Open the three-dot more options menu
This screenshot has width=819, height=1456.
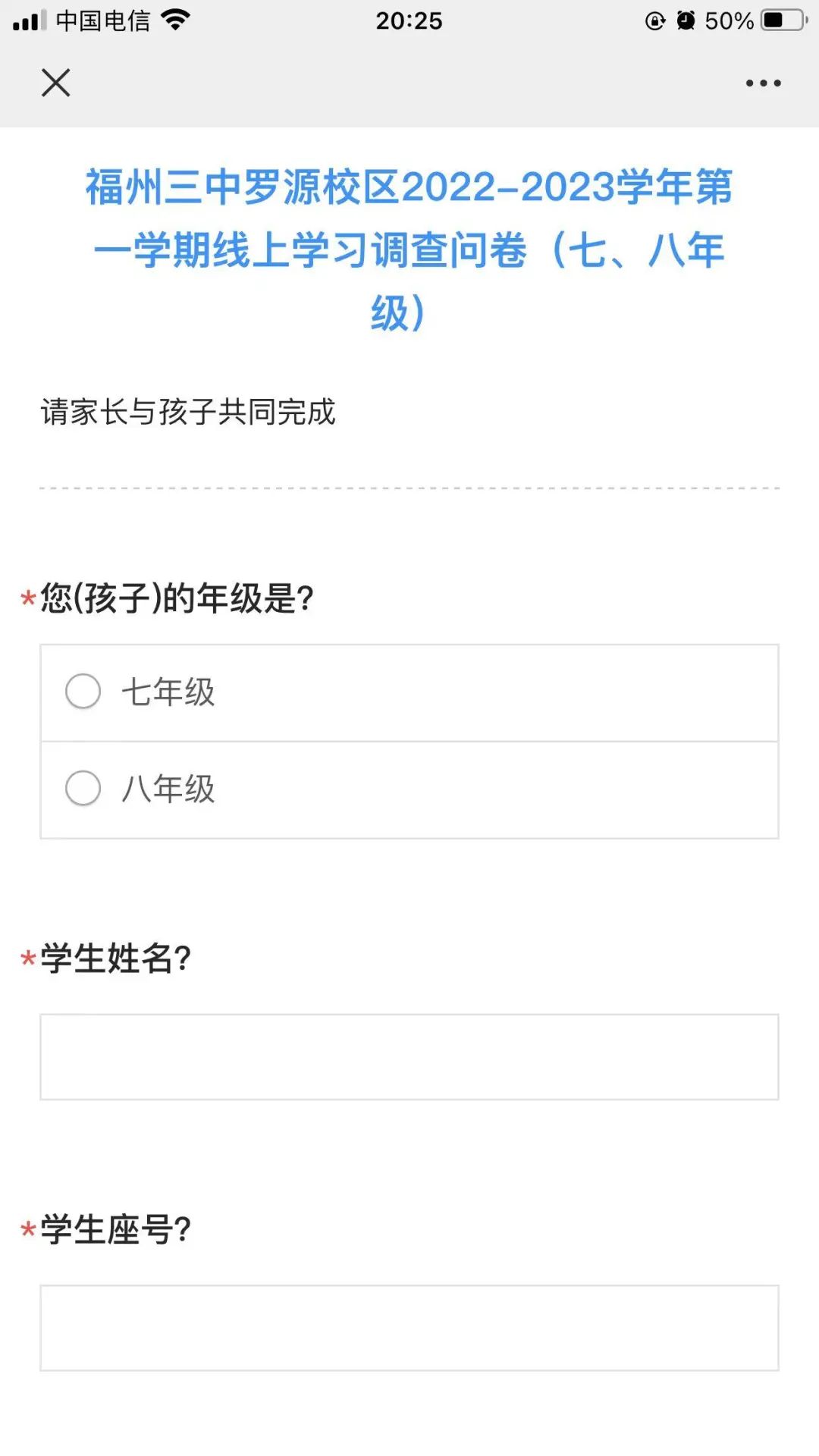763,83
